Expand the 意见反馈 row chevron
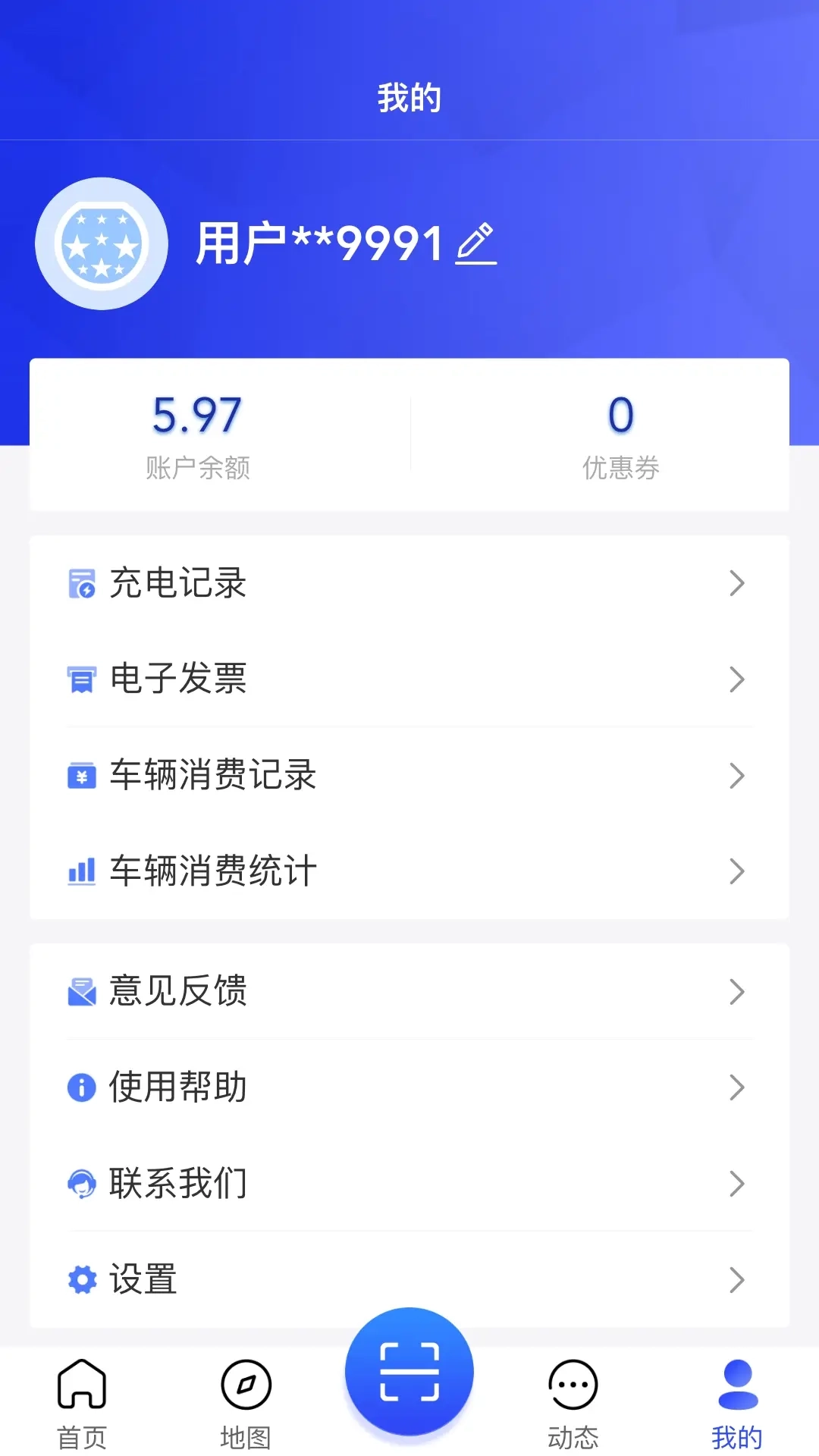Viewport: 819px width, 1456px height. [736, 992]
